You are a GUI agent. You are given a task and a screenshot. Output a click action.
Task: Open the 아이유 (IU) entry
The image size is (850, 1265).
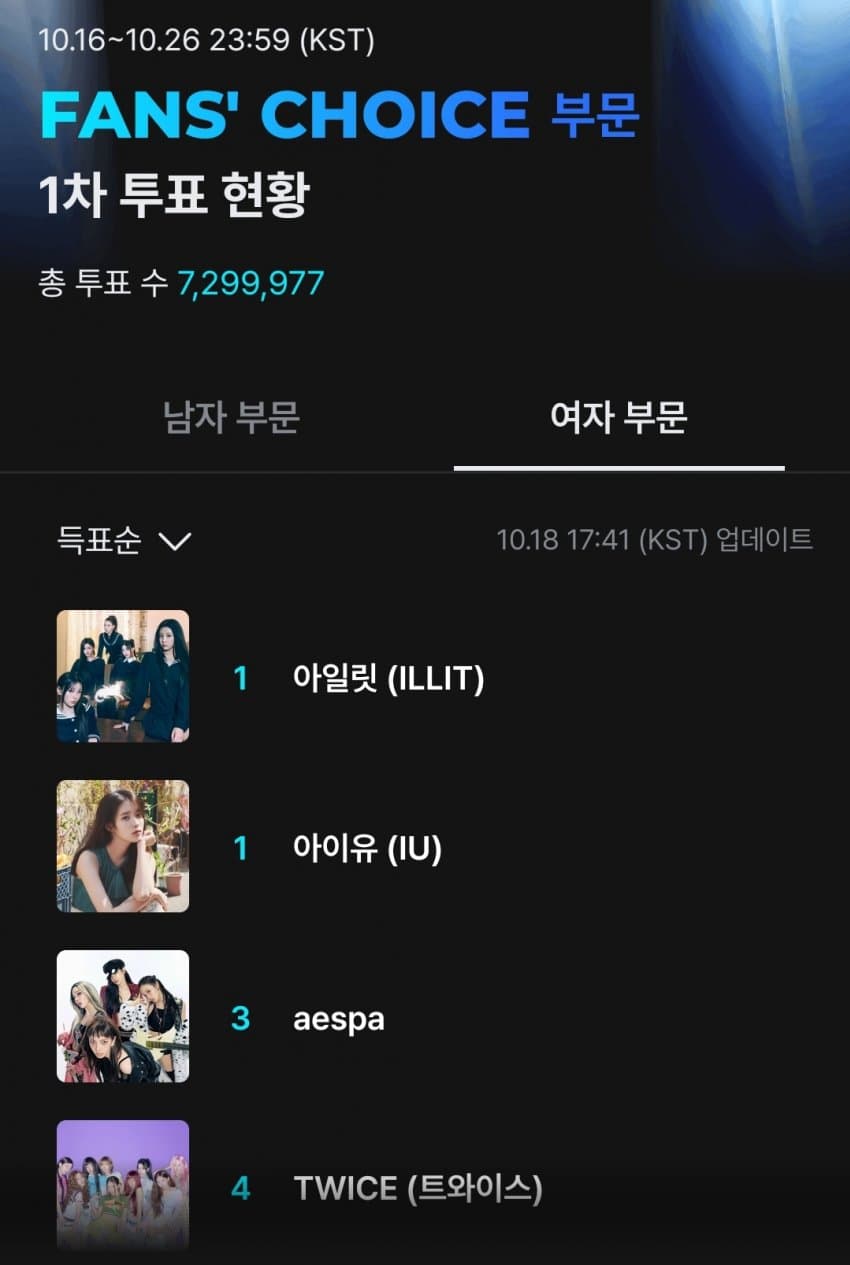[x=367, y=849]
